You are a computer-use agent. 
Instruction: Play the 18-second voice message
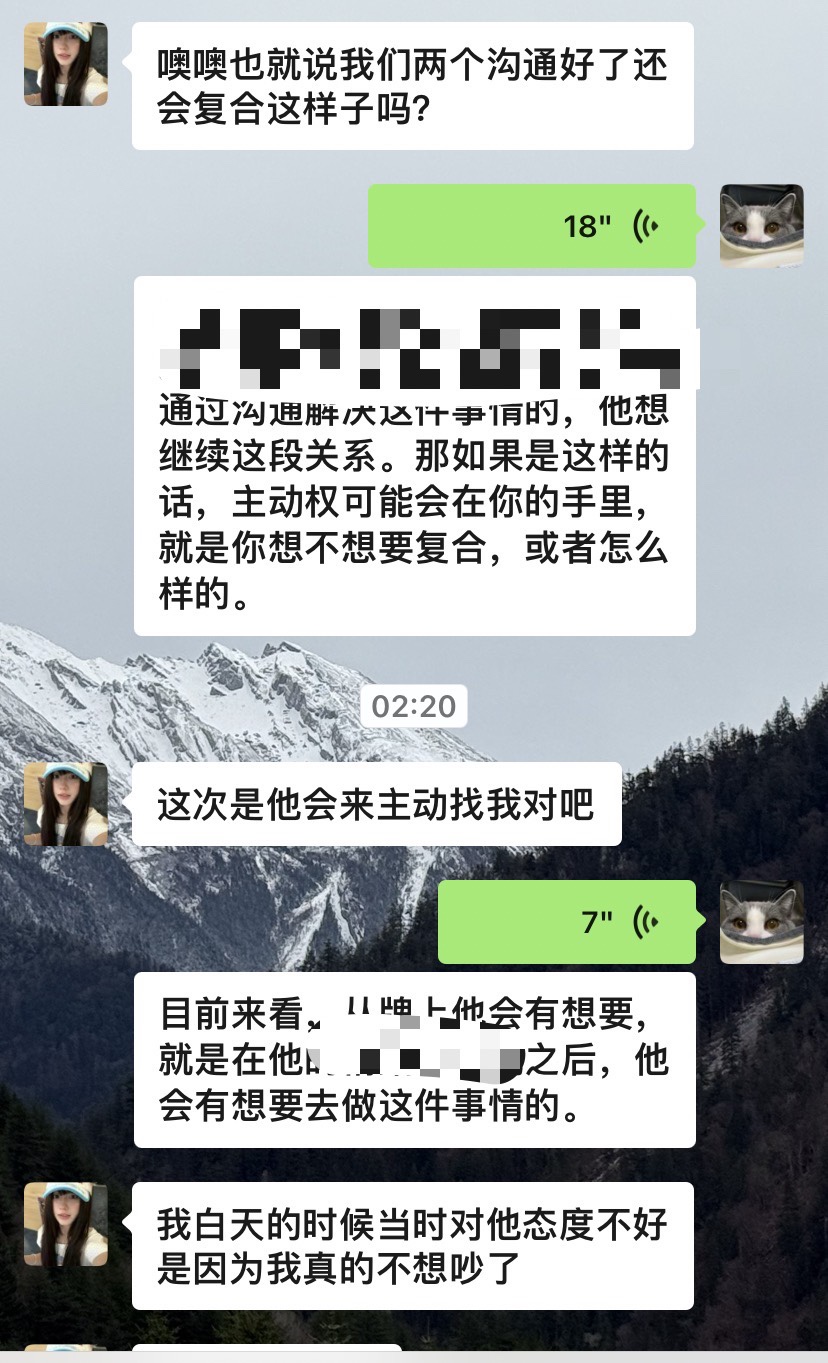pos(531,226)
